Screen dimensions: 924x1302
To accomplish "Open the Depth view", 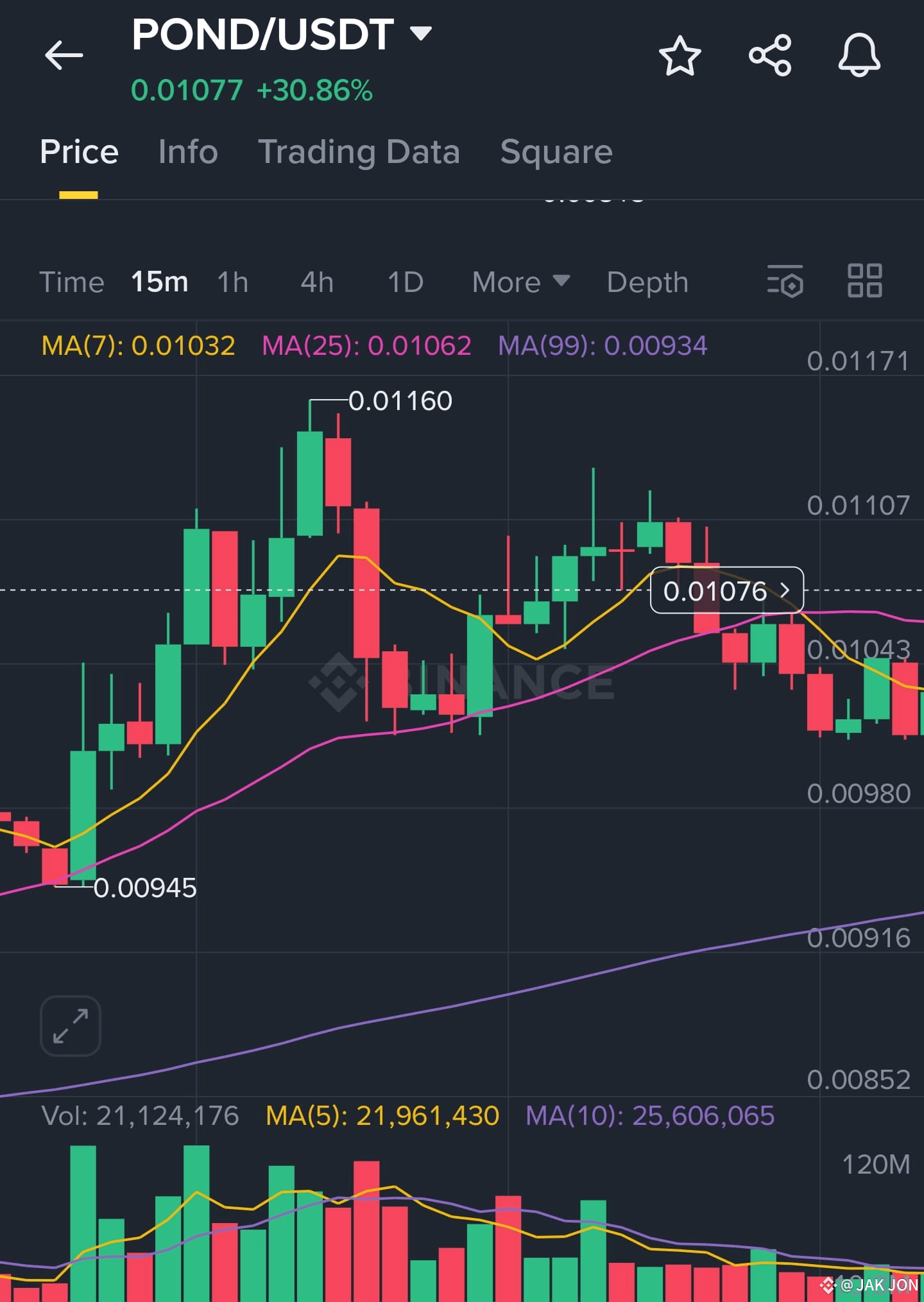I will click(647, 282).
